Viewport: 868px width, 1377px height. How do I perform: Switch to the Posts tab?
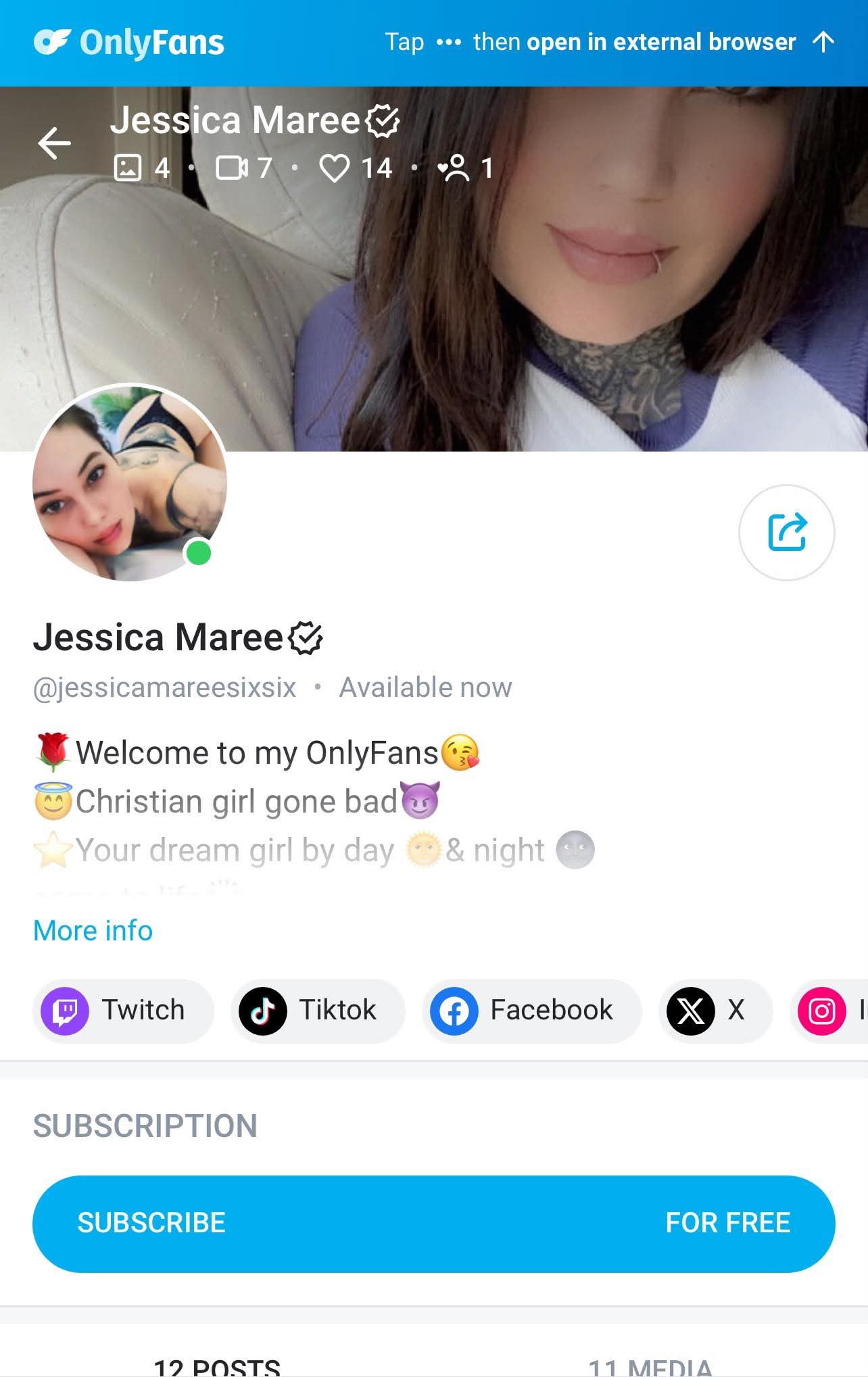click(x=217, y=1366)
